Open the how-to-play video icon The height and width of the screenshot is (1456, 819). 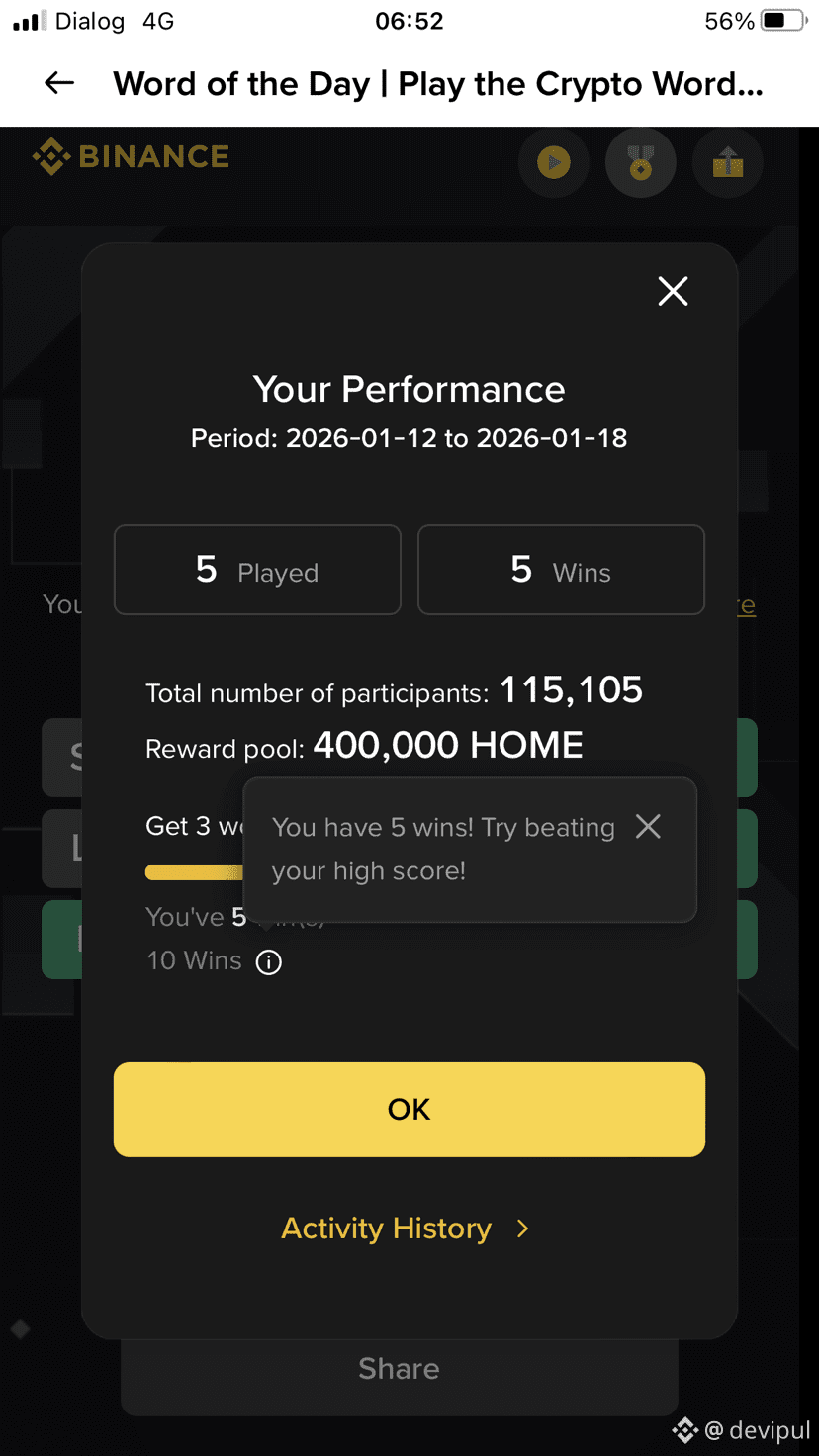pos(554,163)
